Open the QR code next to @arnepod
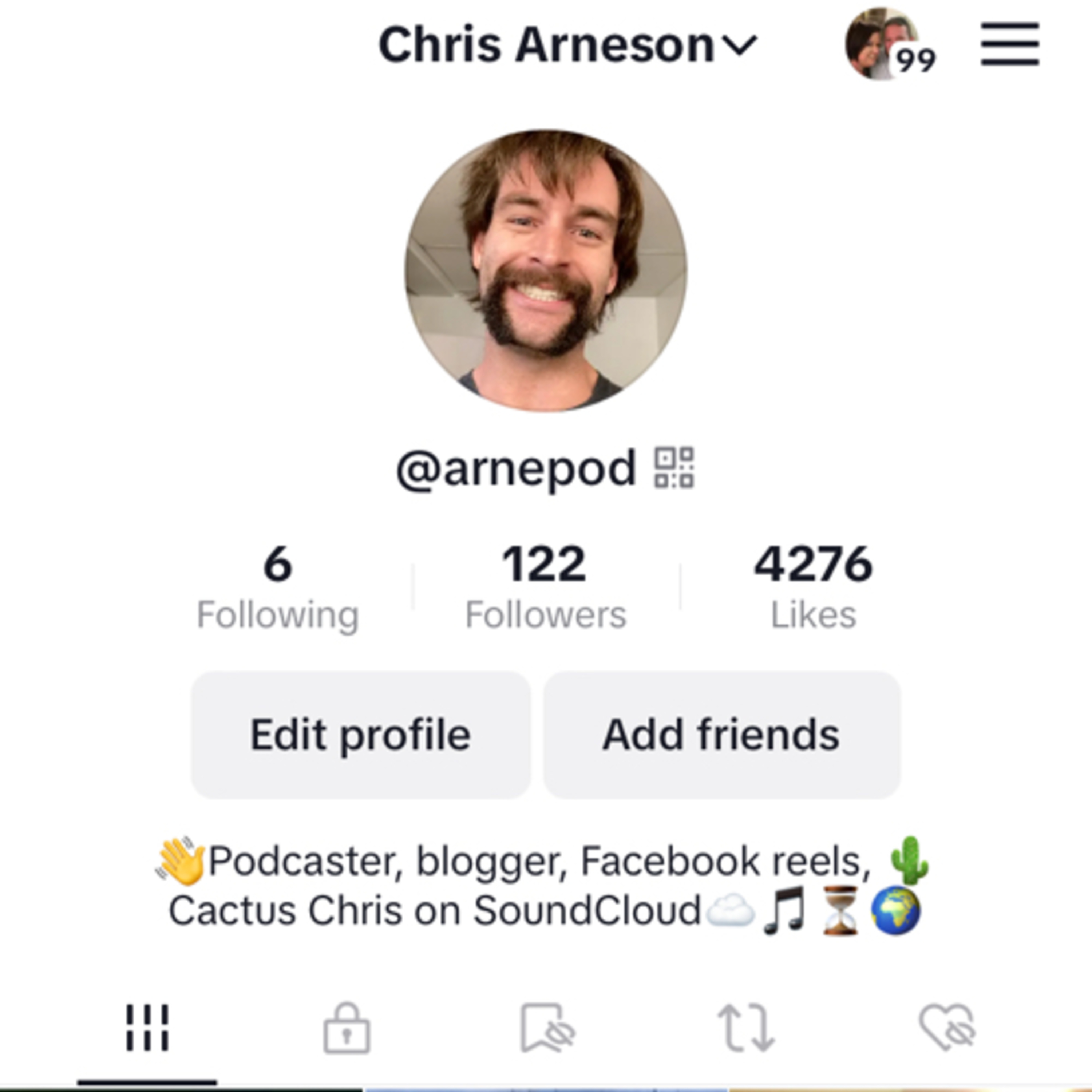 674,467
